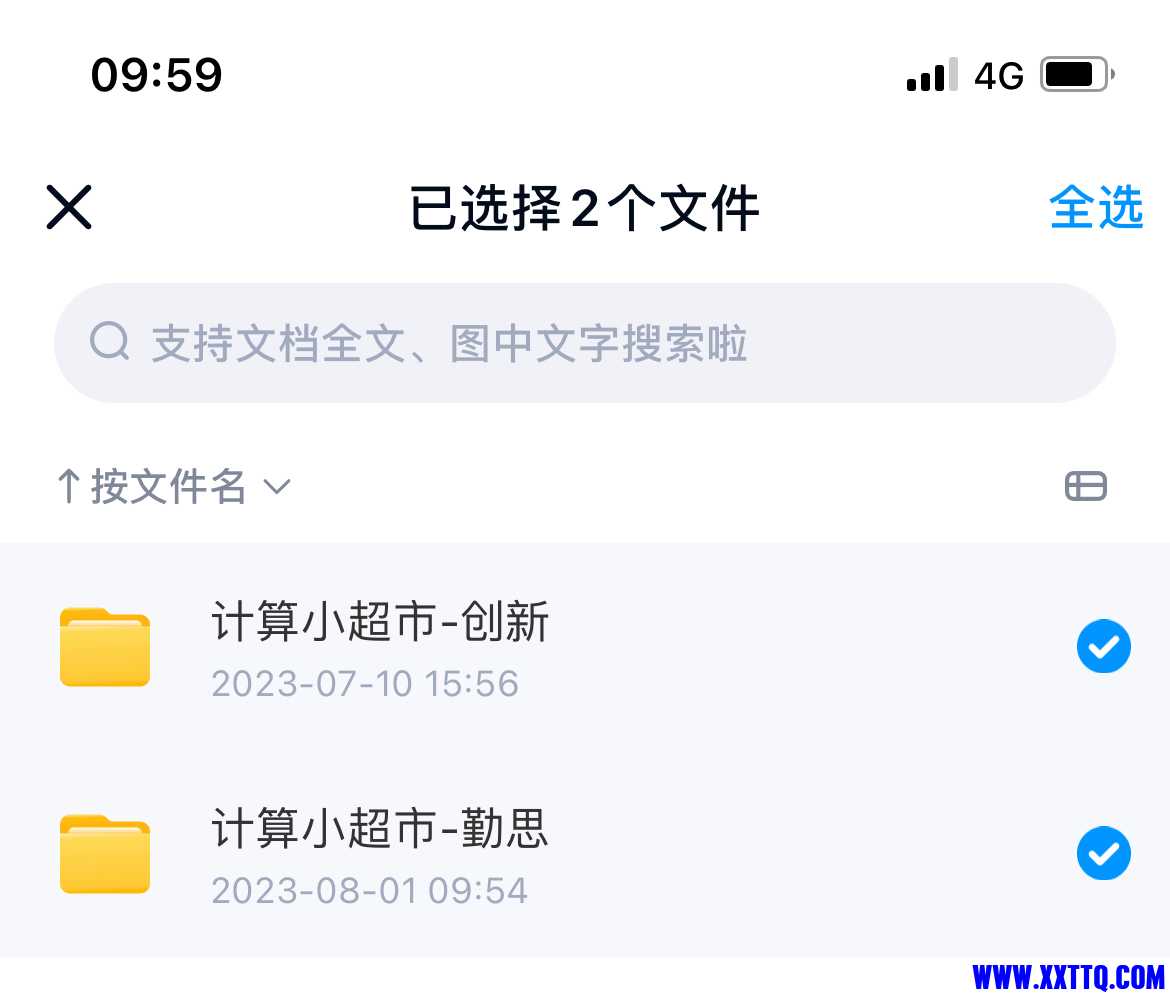The image size is (1170, 997).
Task: Uncheck the 计算小超市-创新 folder
Action: pos(1103,647)
